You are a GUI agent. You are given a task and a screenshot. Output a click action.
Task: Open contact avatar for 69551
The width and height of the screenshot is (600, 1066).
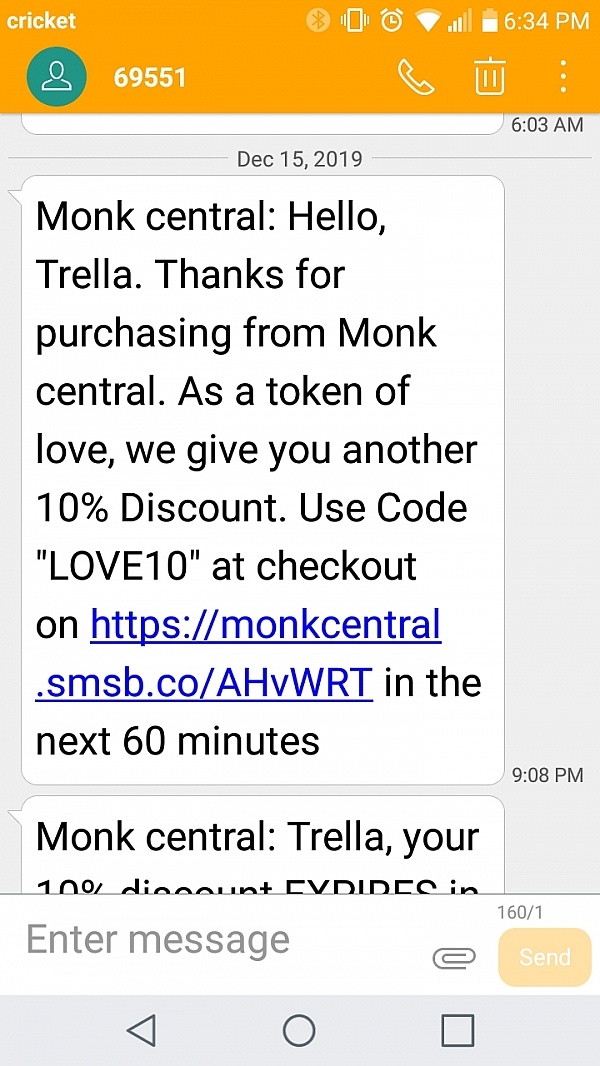pos(58,77)
